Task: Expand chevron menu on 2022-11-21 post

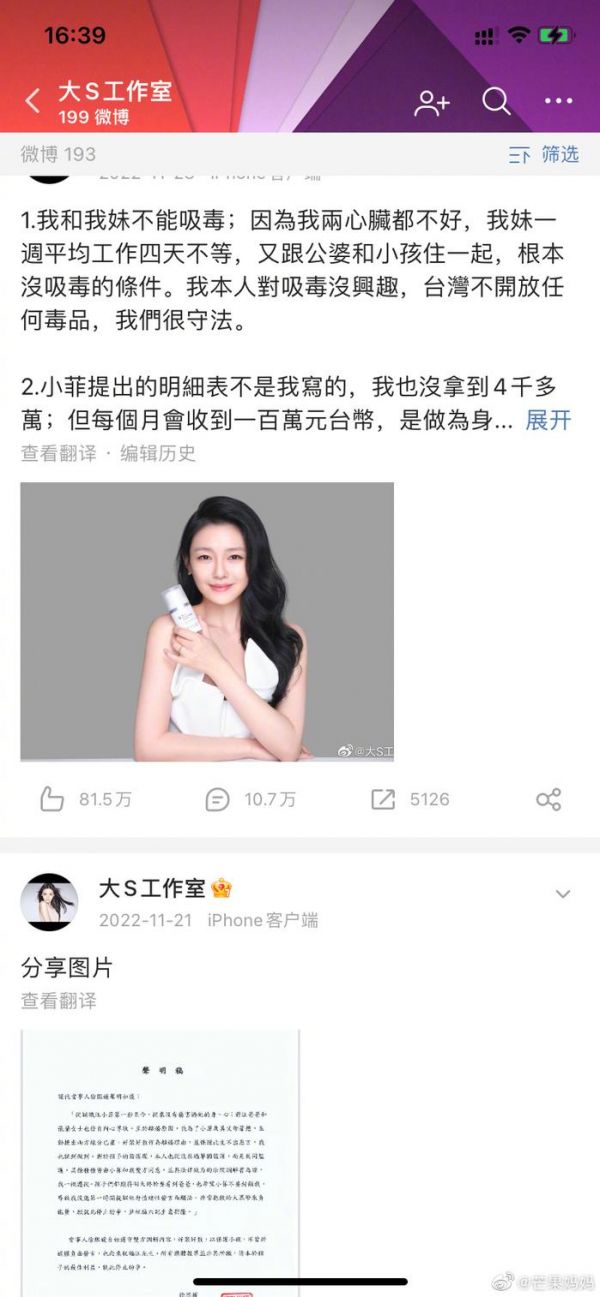Action: click(563, 893)
